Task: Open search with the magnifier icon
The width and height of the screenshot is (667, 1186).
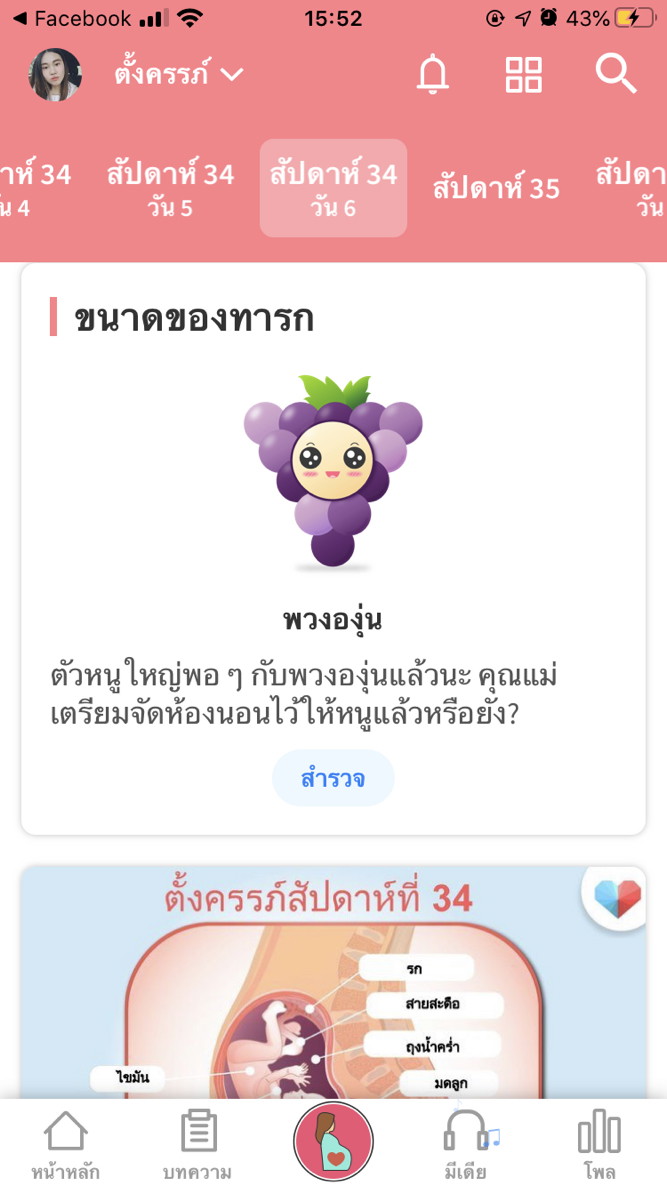Action: (x=615, y=74)
